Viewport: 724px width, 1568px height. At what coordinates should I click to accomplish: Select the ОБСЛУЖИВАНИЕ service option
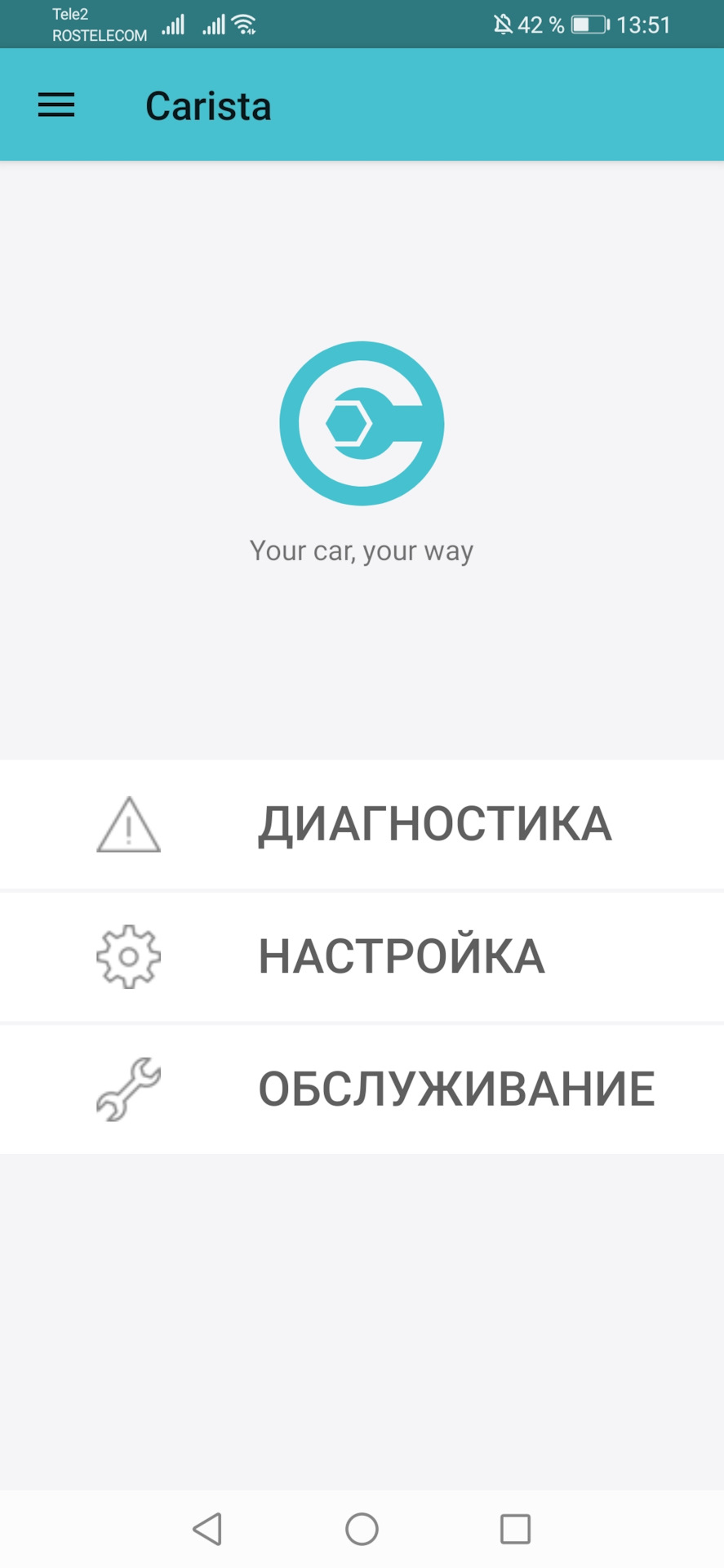[x=362, y=1089]
